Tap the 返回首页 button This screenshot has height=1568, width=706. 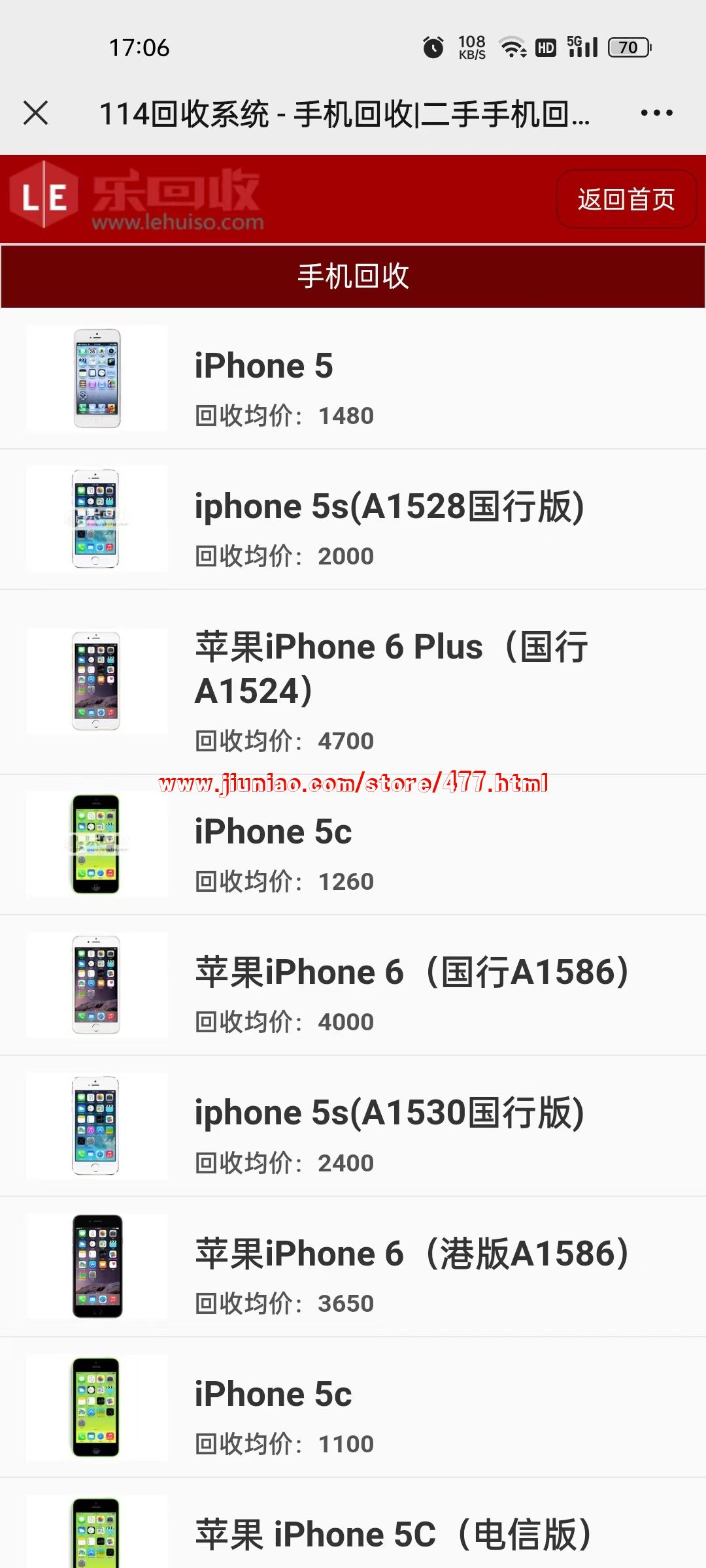626,199
